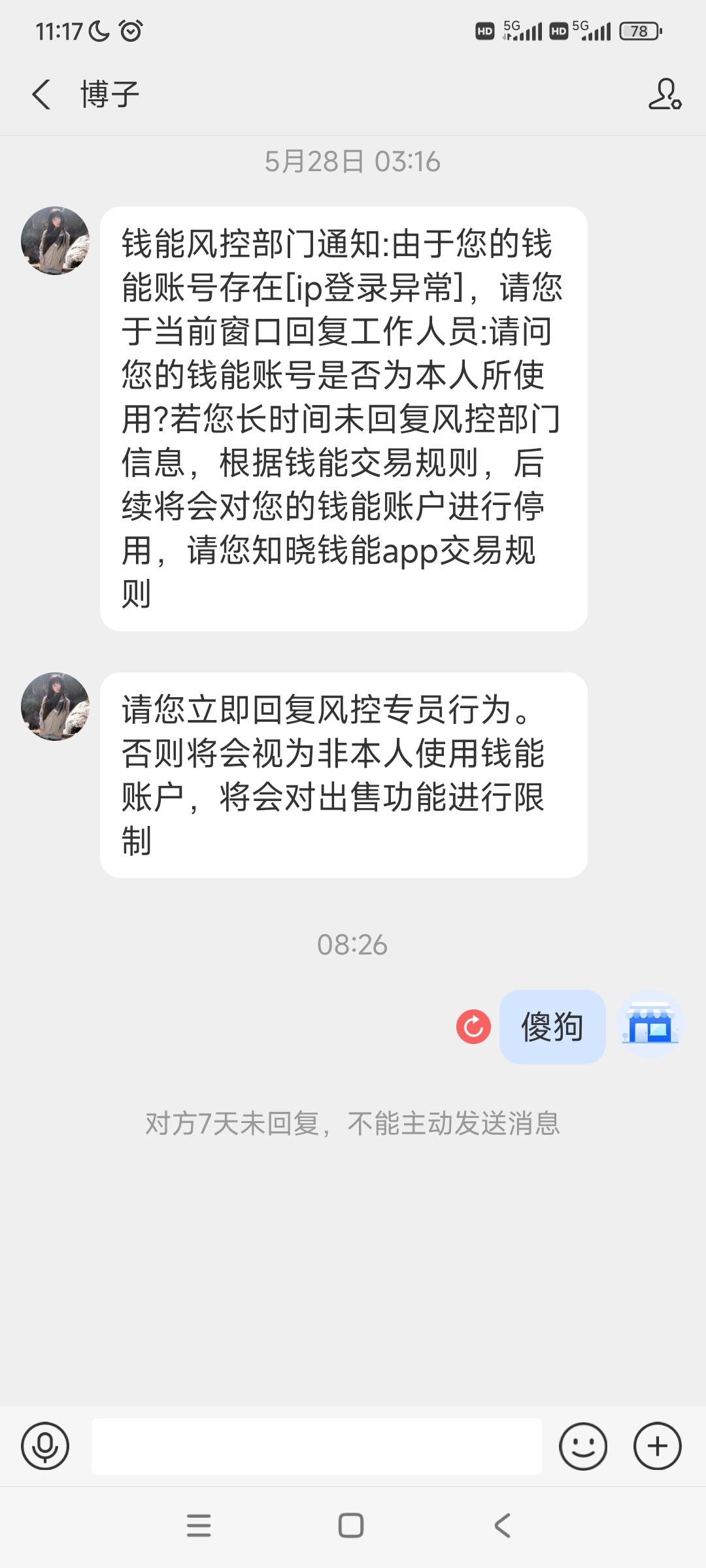706x1568 pixels.
Task: Tap 博子's avatar next to first message
Action: click(56, 242)
